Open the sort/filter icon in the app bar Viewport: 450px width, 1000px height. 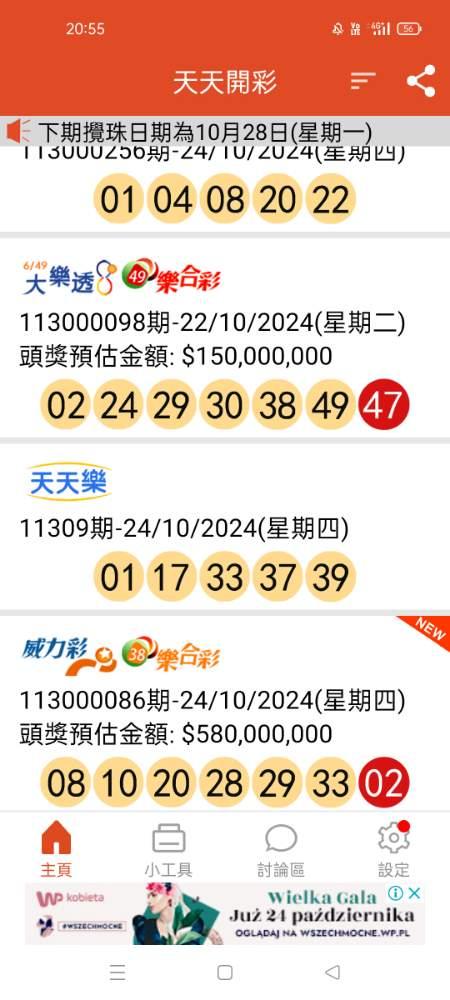click(x=363, y=81)
